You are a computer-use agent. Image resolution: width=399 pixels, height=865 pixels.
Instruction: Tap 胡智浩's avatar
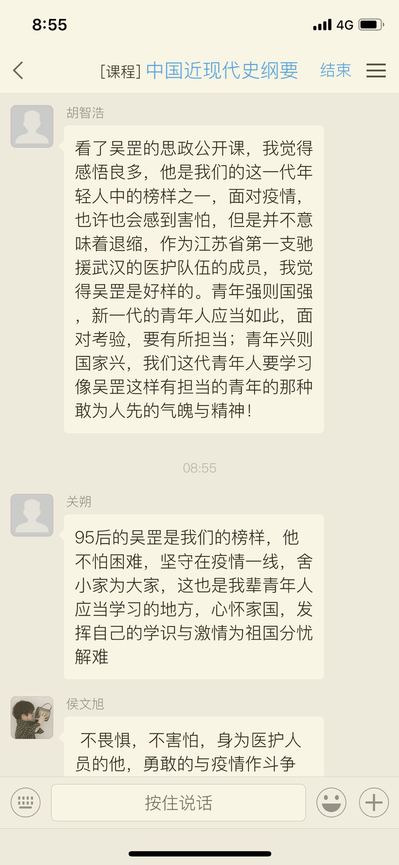32,126
